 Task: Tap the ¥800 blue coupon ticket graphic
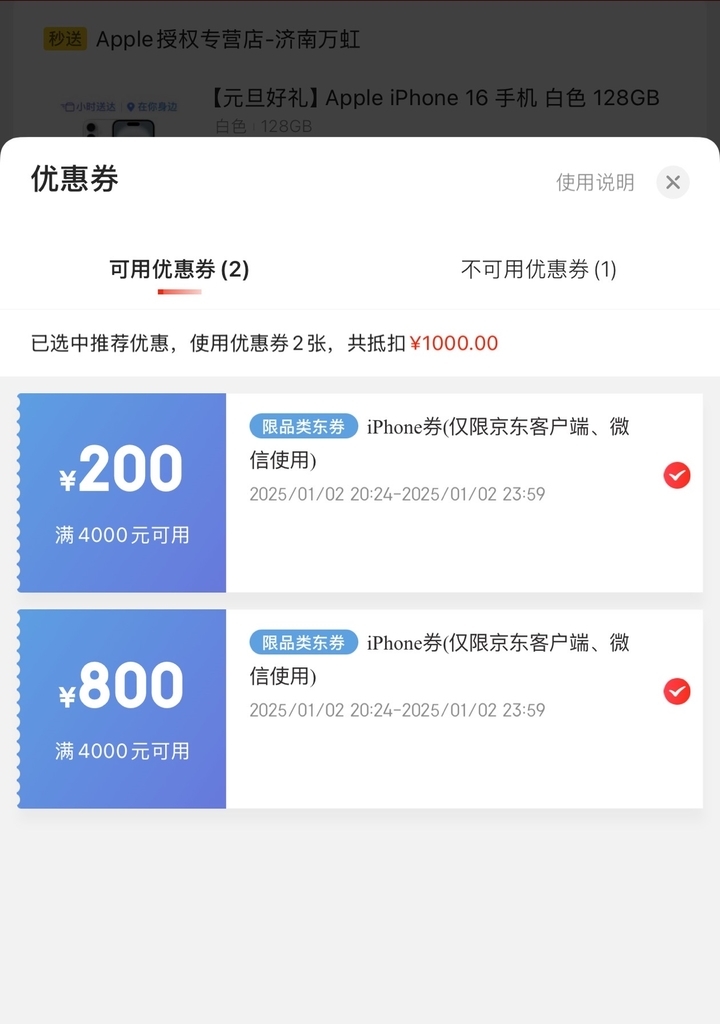(x=121, y=708)
